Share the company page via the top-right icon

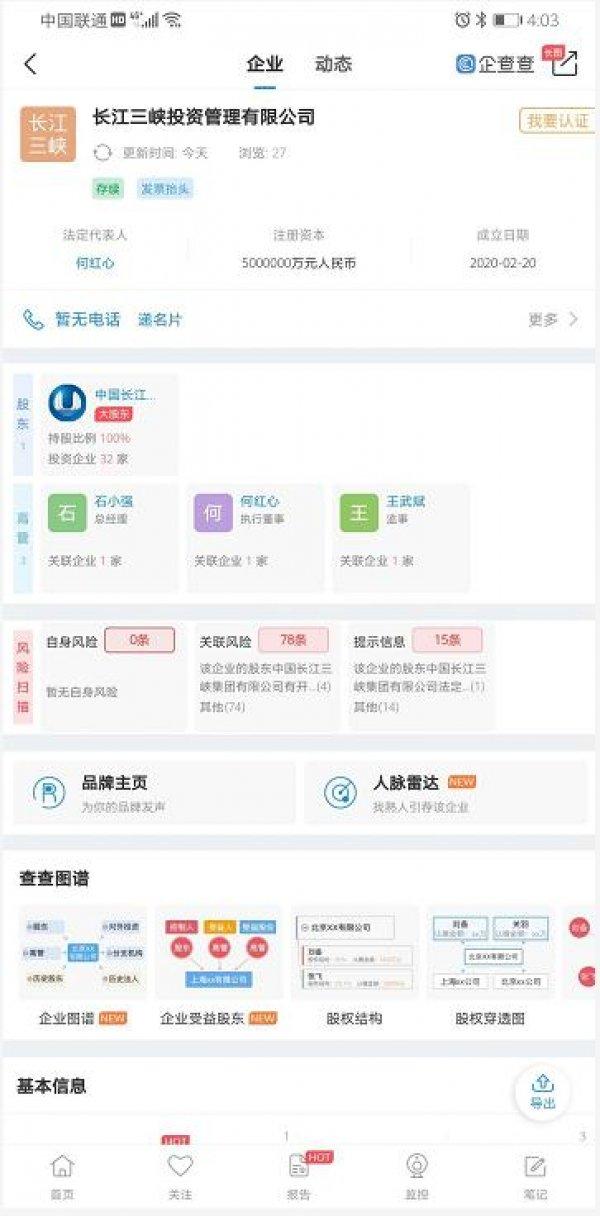[x=565, y=63]
